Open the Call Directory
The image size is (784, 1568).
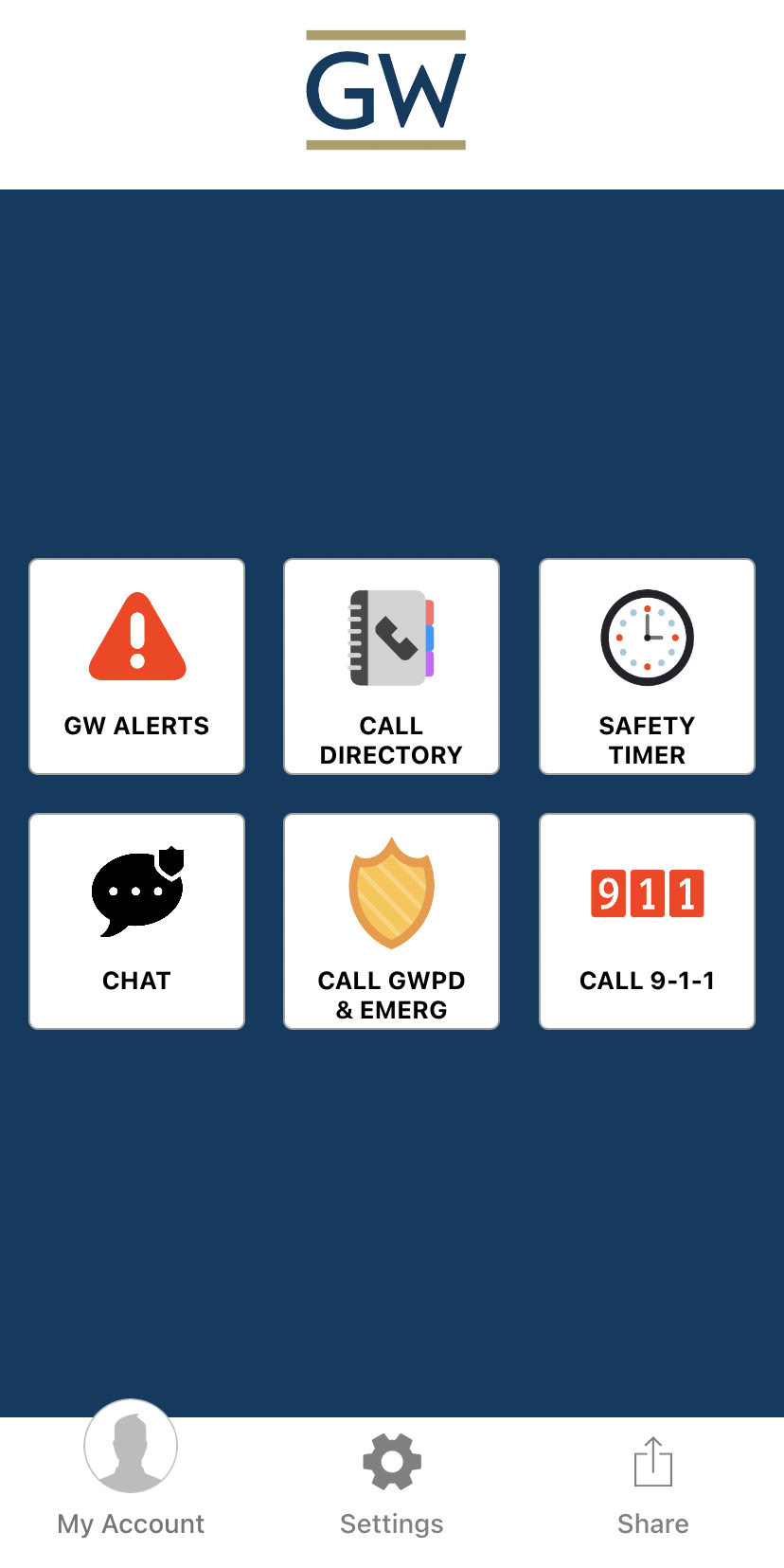(x=391, y=666)
